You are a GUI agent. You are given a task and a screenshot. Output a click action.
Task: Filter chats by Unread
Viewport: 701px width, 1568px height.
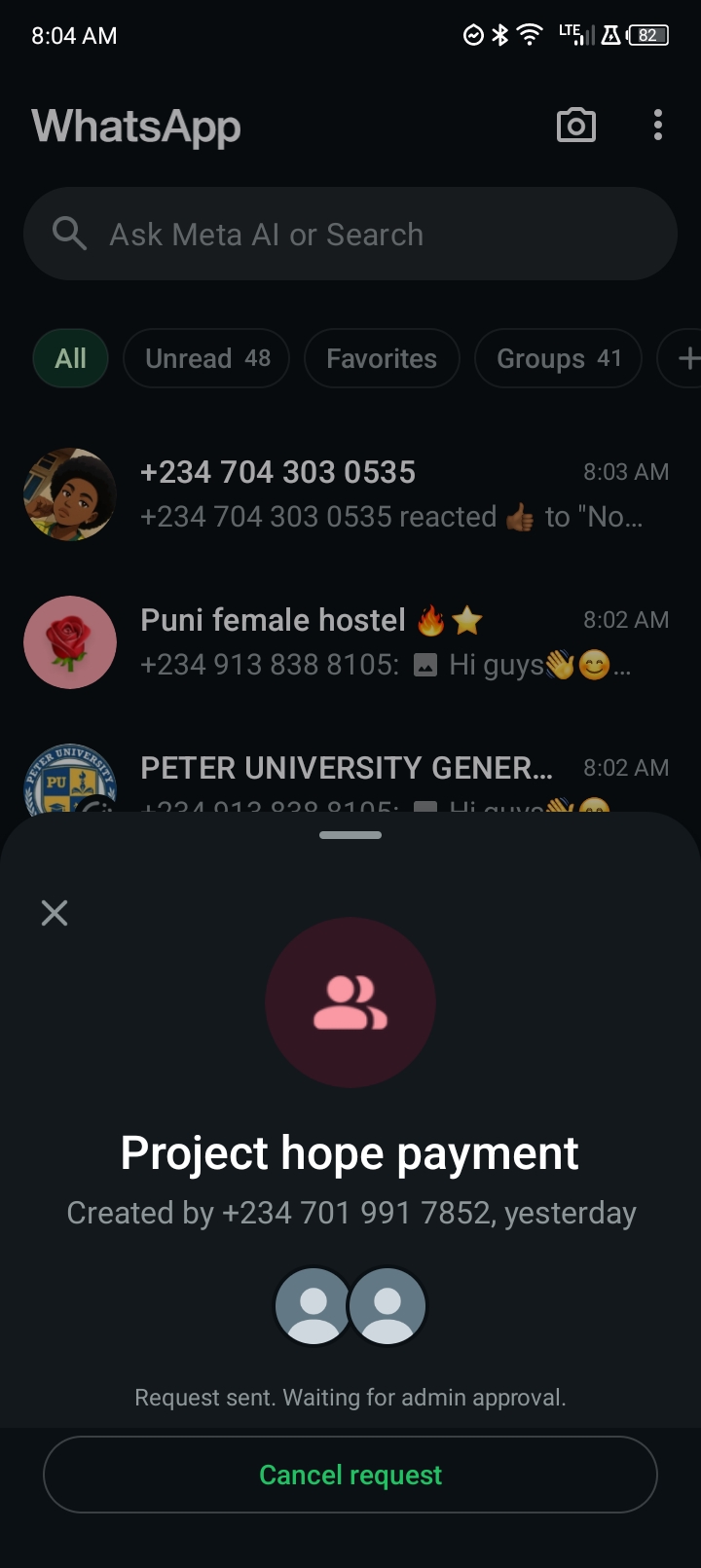206,358
